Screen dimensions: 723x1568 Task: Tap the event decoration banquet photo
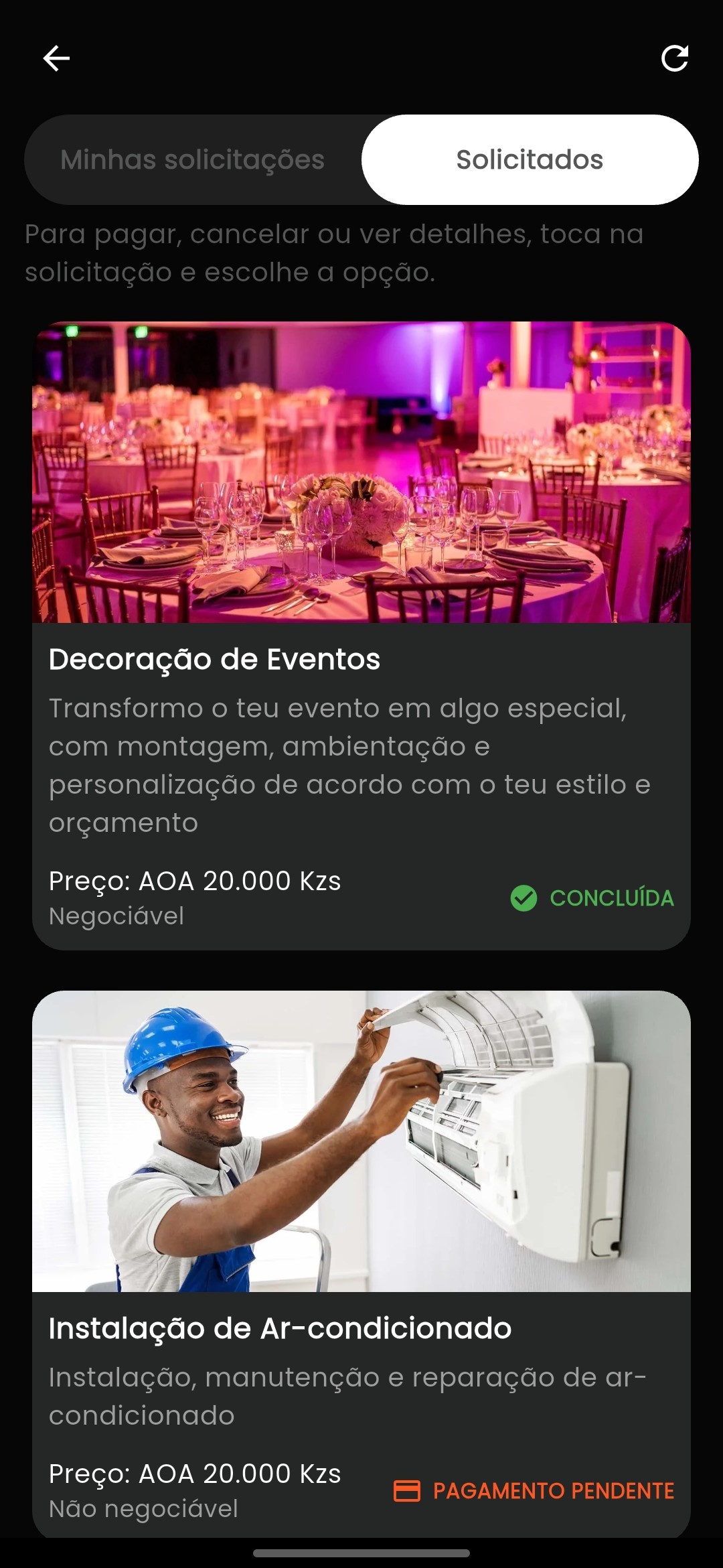point(361,472)
